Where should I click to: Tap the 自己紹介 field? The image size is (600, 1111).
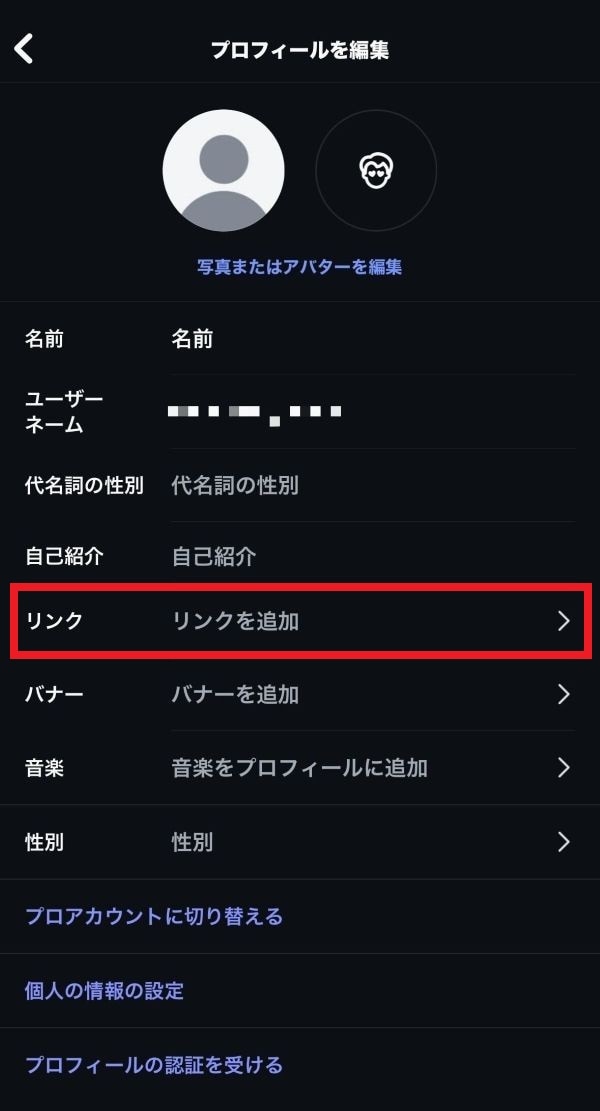point(370,557)
